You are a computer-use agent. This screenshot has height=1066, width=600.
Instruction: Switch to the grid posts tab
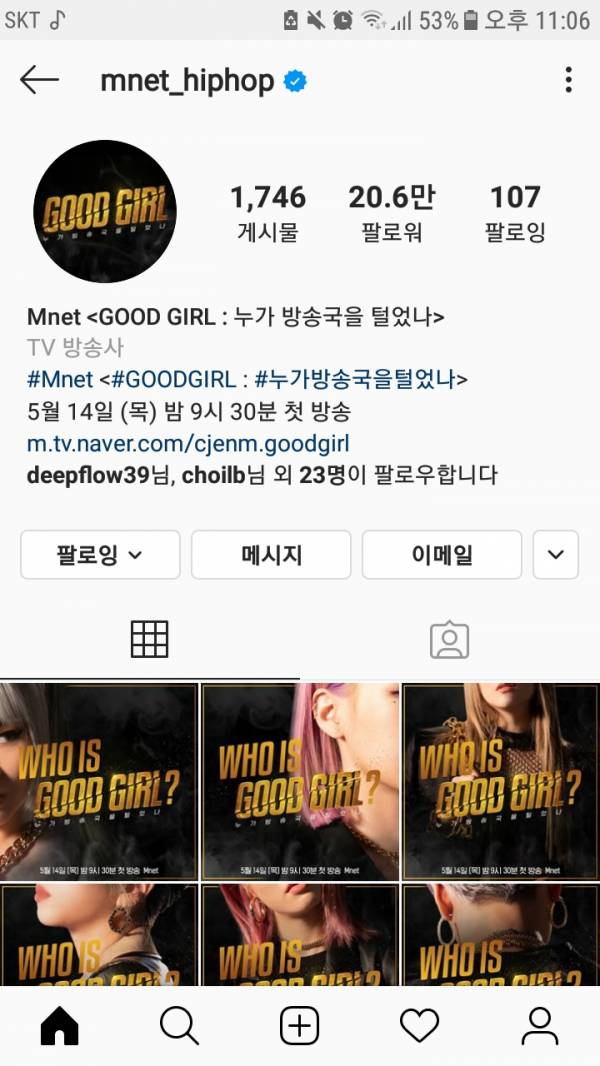pyautogui.click(x=150, y=639)
